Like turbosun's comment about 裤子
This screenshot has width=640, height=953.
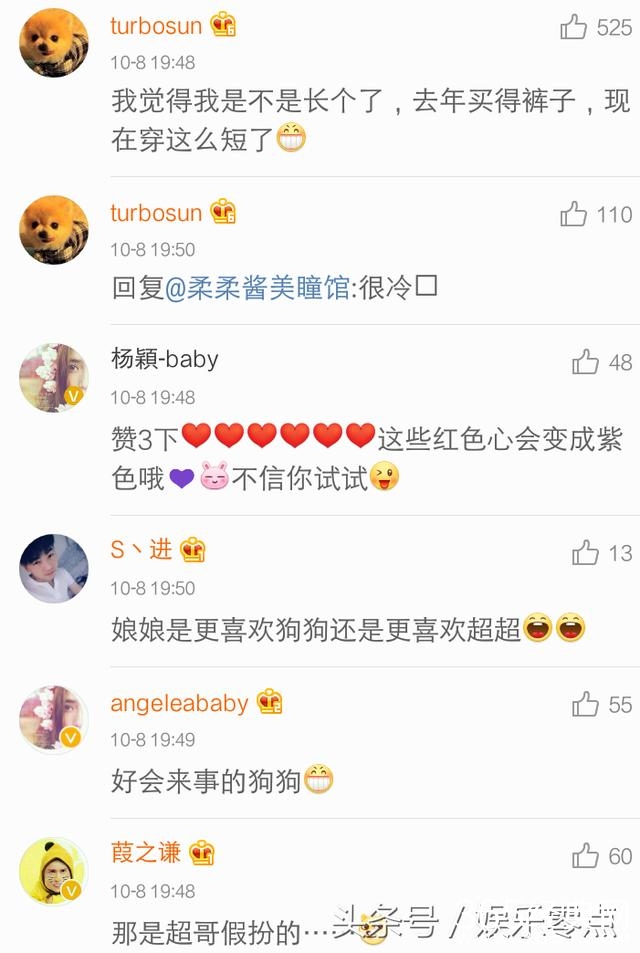(x=574, y=27)
